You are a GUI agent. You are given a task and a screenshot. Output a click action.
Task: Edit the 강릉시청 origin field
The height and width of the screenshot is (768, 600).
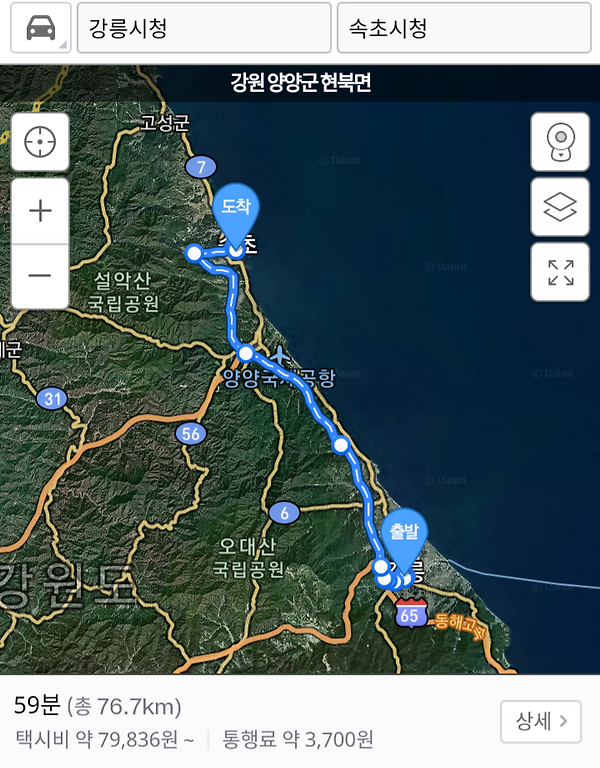[203, 28]
